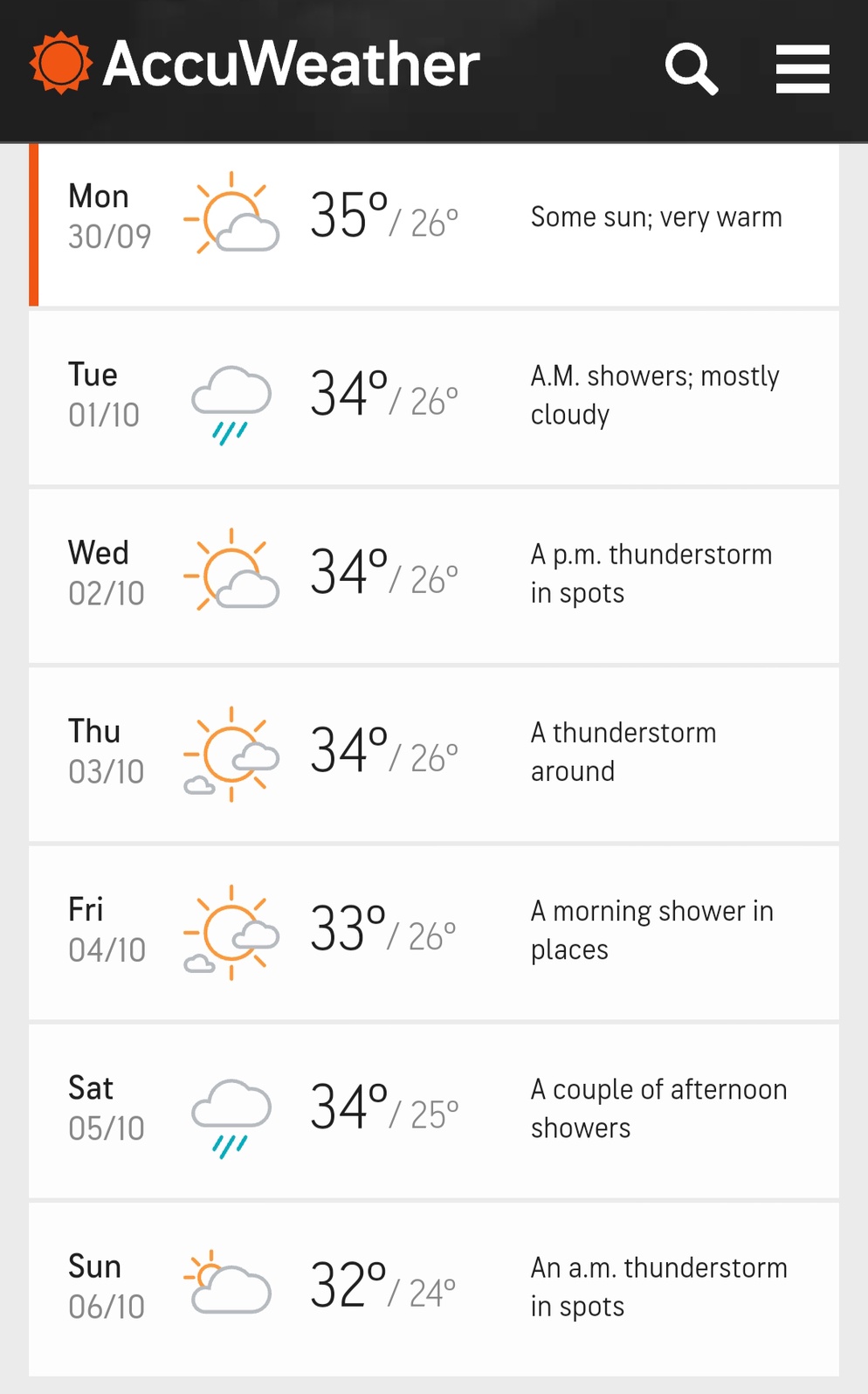Open the hamburger menu
The width and height of the screenshot is (868, 1394).
pyautogui.click(x=803, y=69)
